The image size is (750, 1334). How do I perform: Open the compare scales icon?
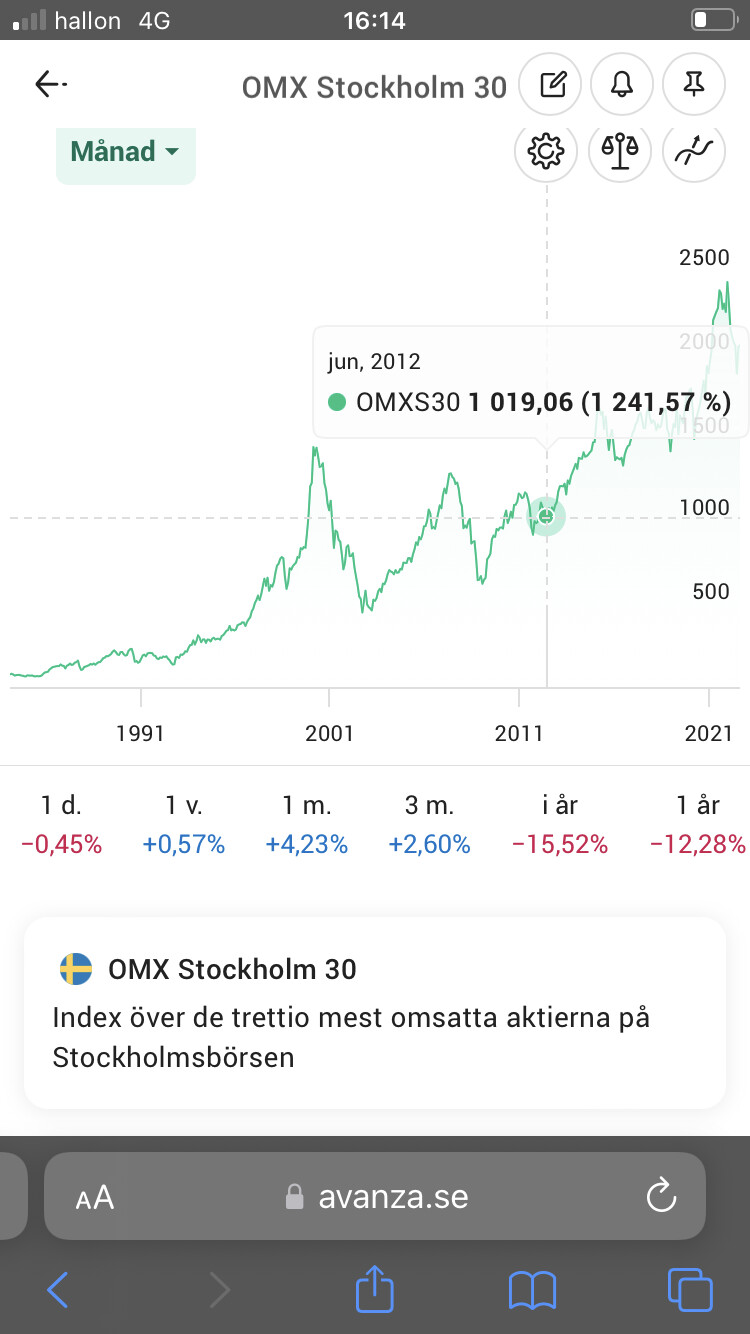[620, 152]
